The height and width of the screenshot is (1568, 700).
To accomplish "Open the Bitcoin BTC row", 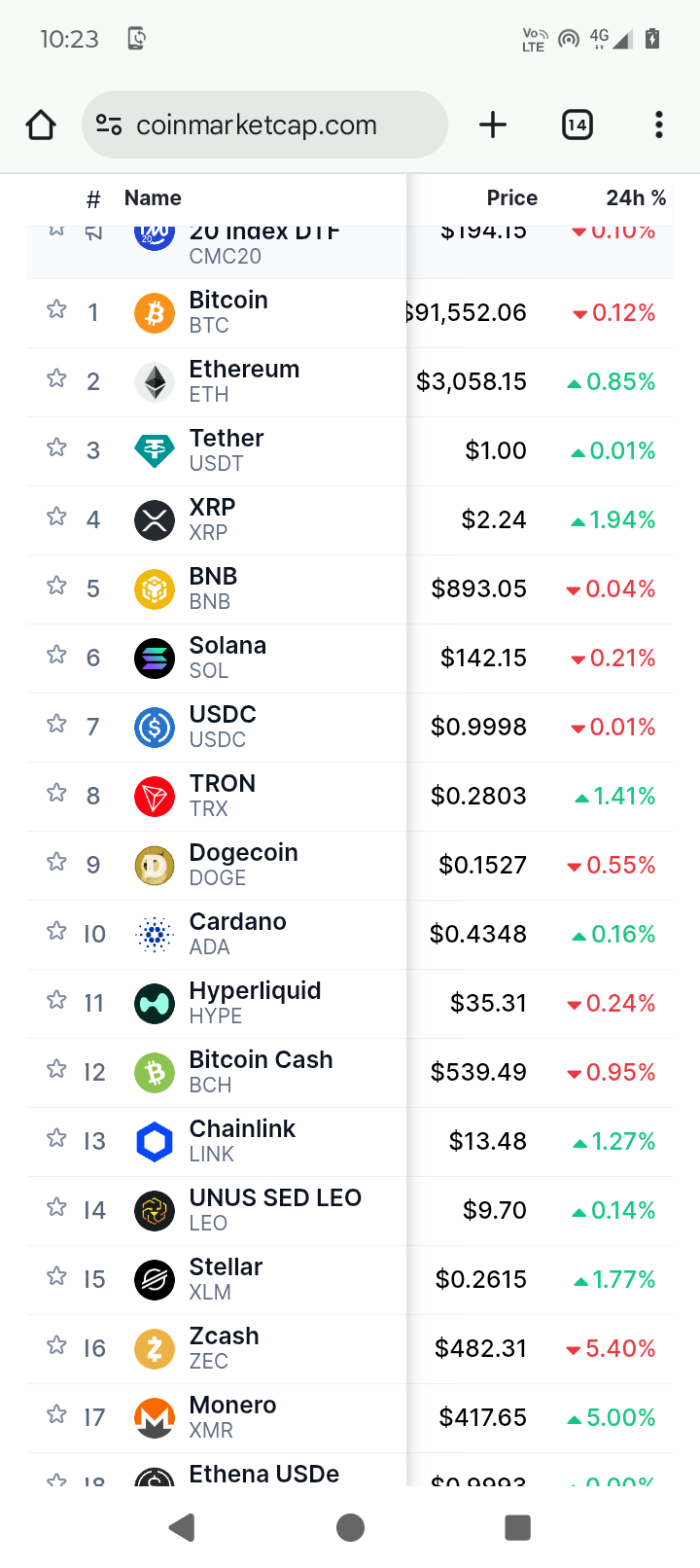I will [350, 313].
